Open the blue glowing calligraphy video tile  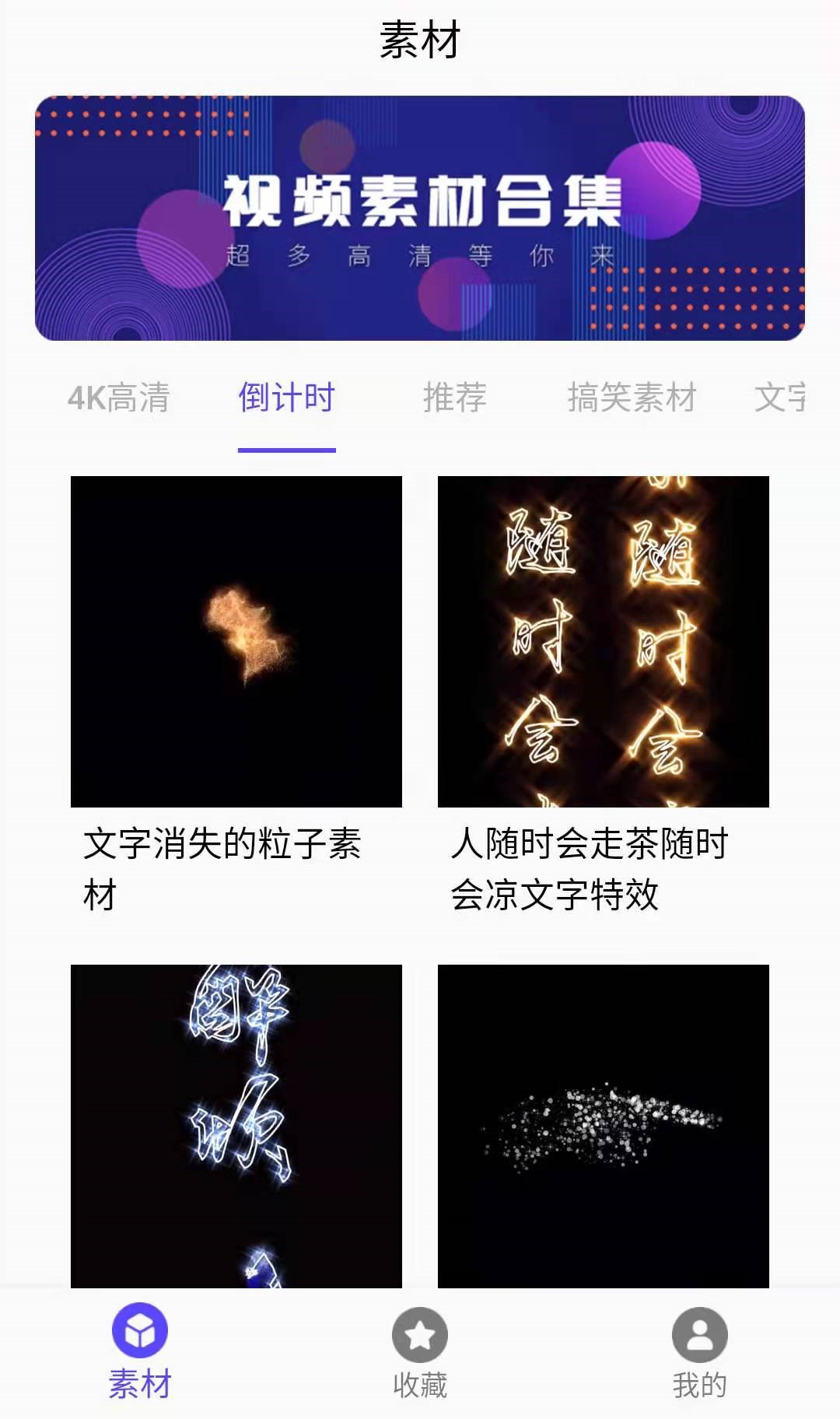pyautogui.click(x=236, y=1125)
